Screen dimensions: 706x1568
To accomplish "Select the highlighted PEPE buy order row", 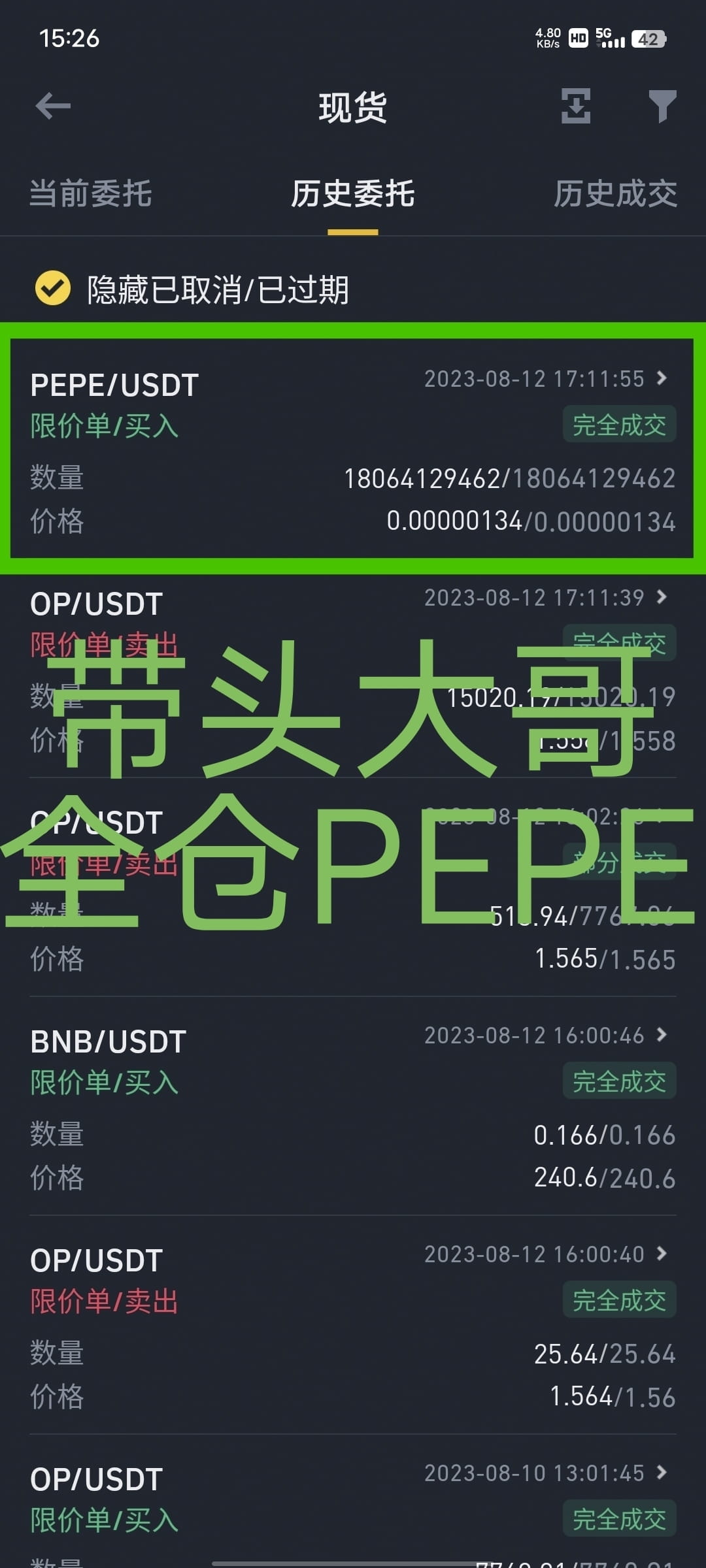I will coord(353,451).
